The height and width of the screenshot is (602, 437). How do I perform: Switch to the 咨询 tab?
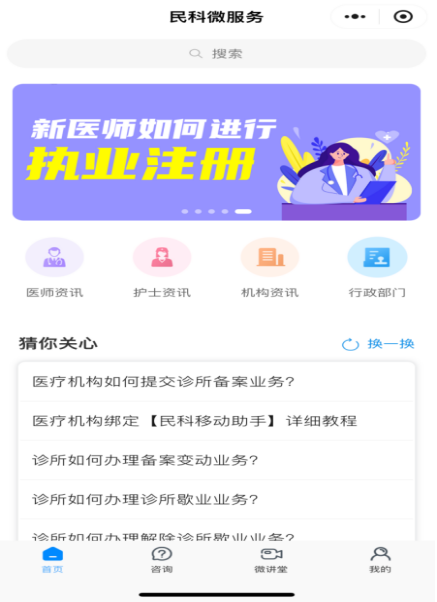(162, 560)
